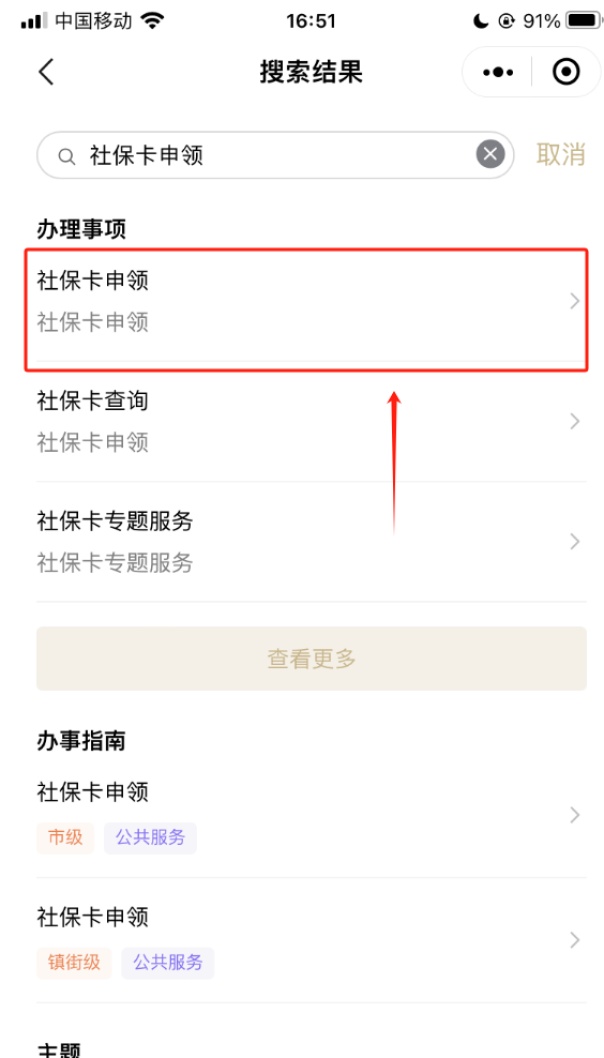This screenshot has width=604, height=1058.
Task: Tap 取消 to cancel the search
Action: 561,155
